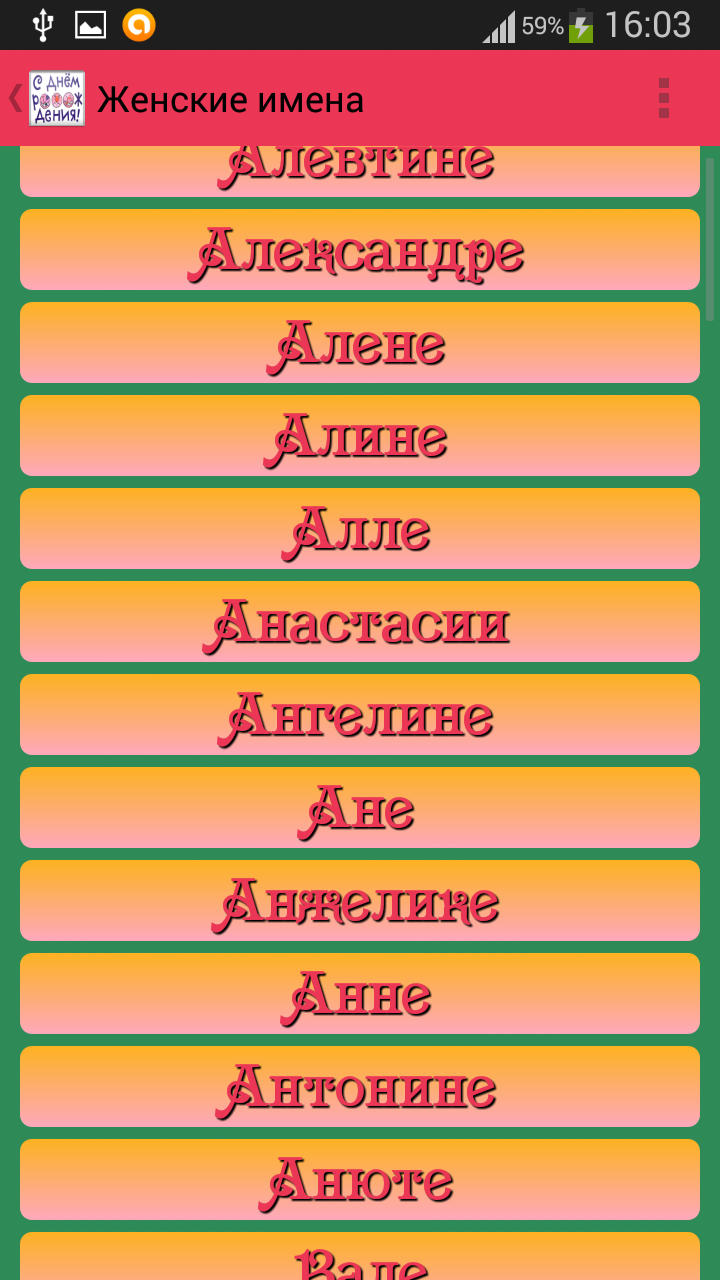Open greetings for Алене

coord(360,343)
